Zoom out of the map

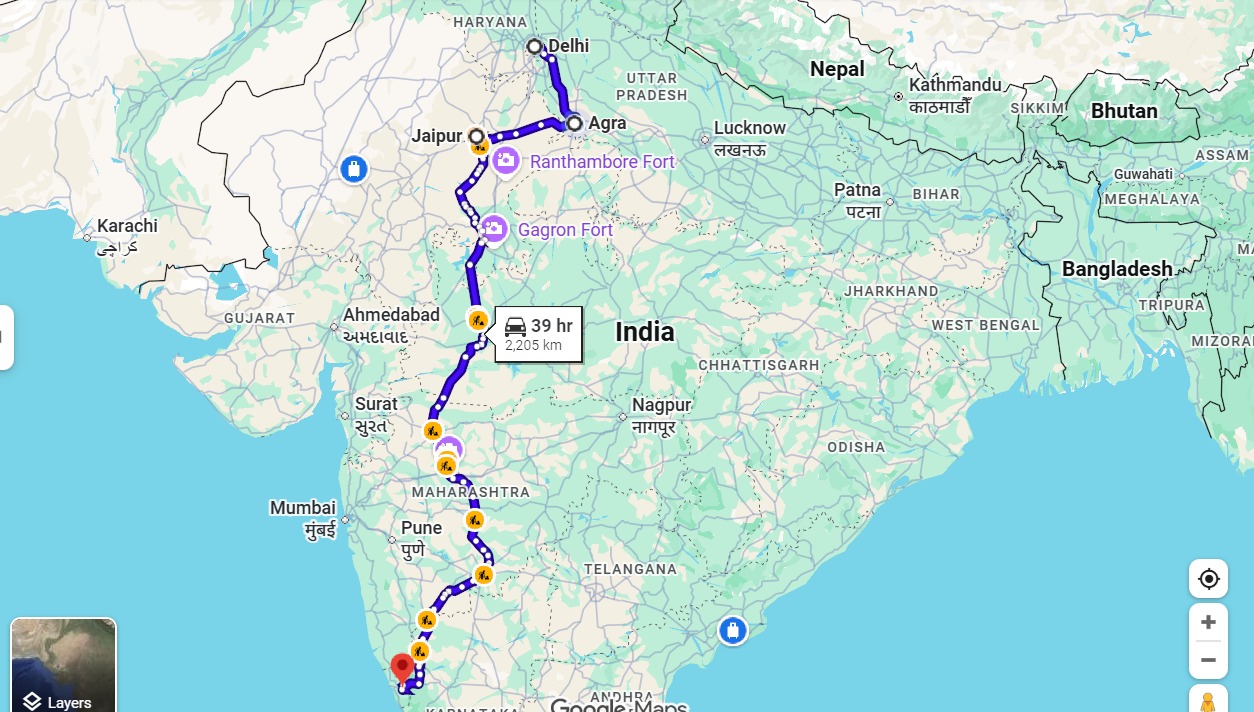click(x=1208, y=660)
